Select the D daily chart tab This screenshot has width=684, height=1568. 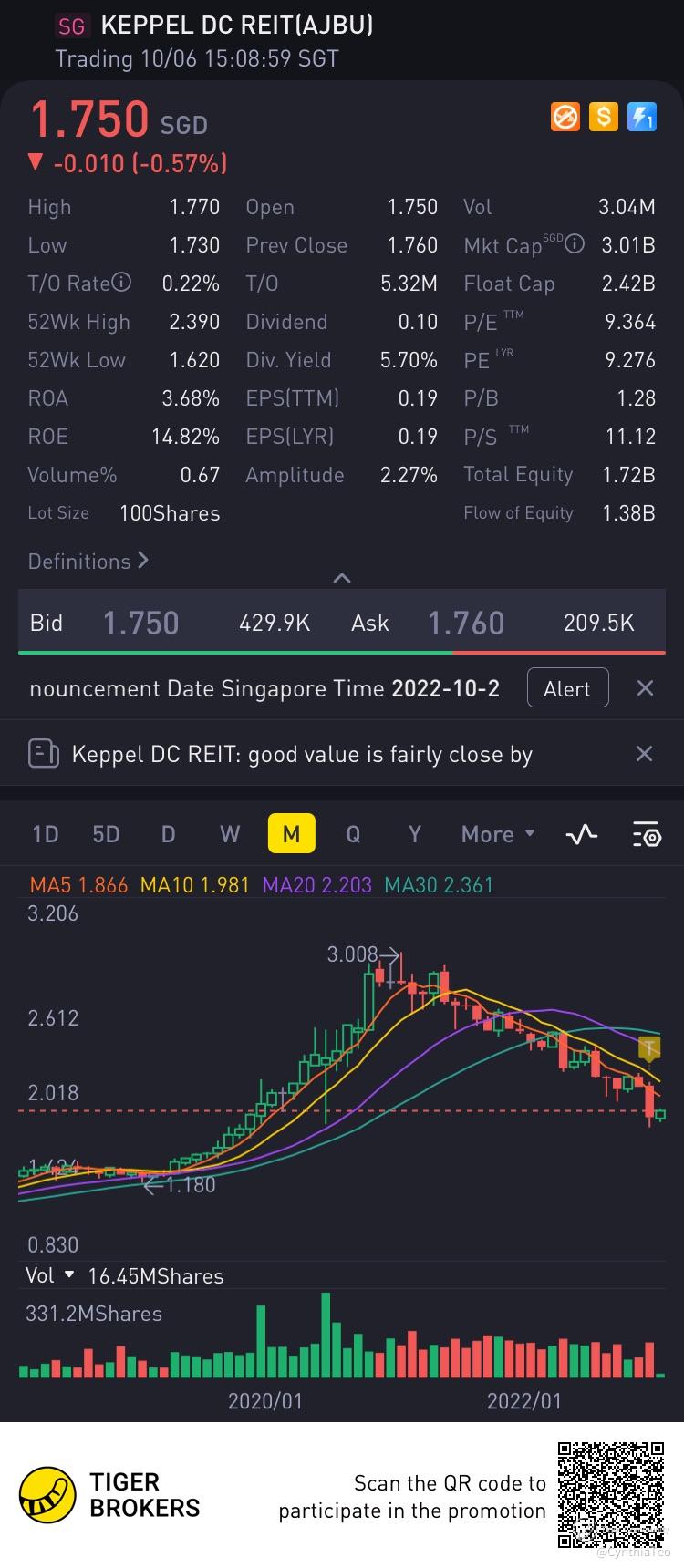(x=168, y=834)
